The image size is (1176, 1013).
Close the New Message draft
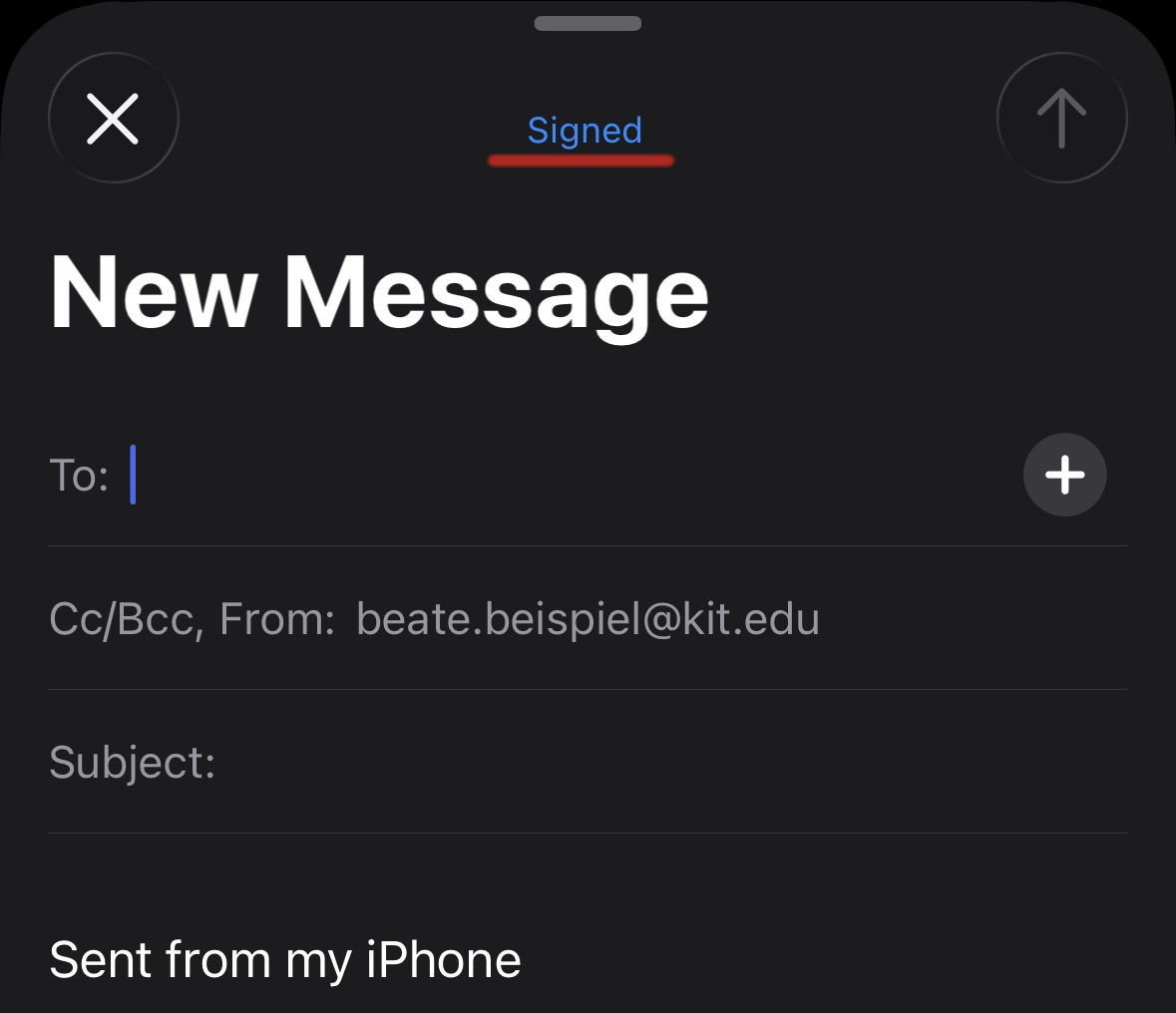(114, 119)
